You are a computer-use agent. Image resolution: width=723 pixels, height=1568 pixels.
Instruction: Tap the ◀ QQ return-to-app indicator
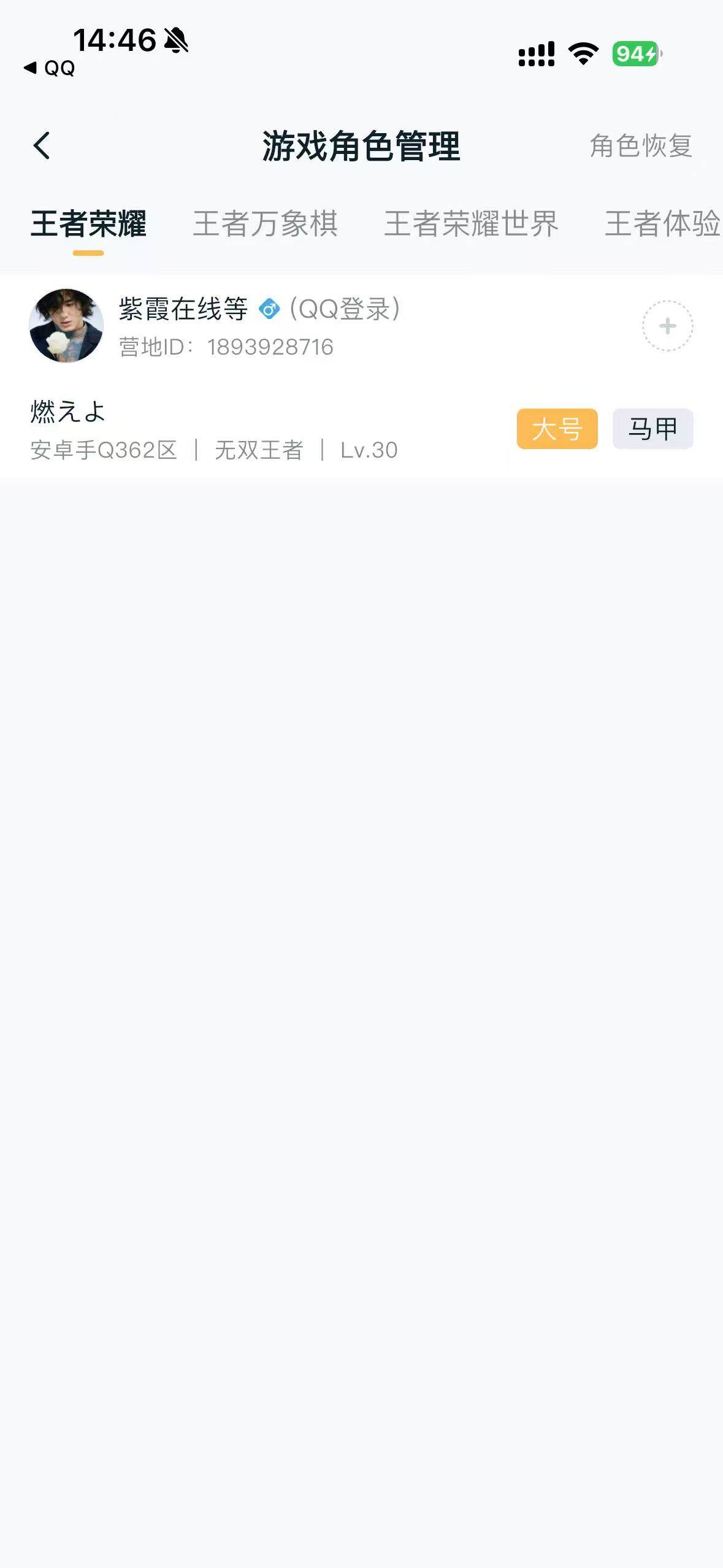pos(48,69)
